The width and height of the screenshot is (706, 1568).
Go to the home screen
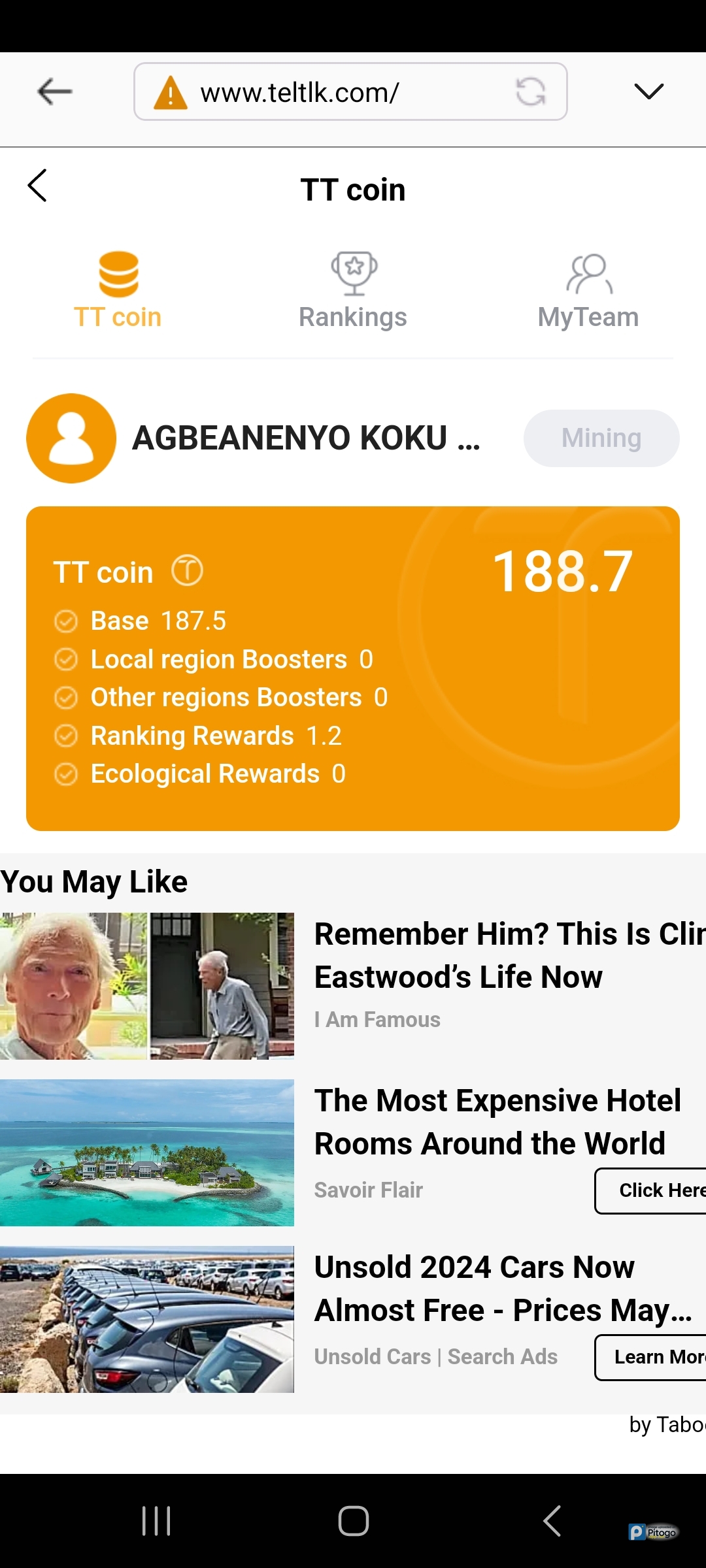(x=354, y=1521)
